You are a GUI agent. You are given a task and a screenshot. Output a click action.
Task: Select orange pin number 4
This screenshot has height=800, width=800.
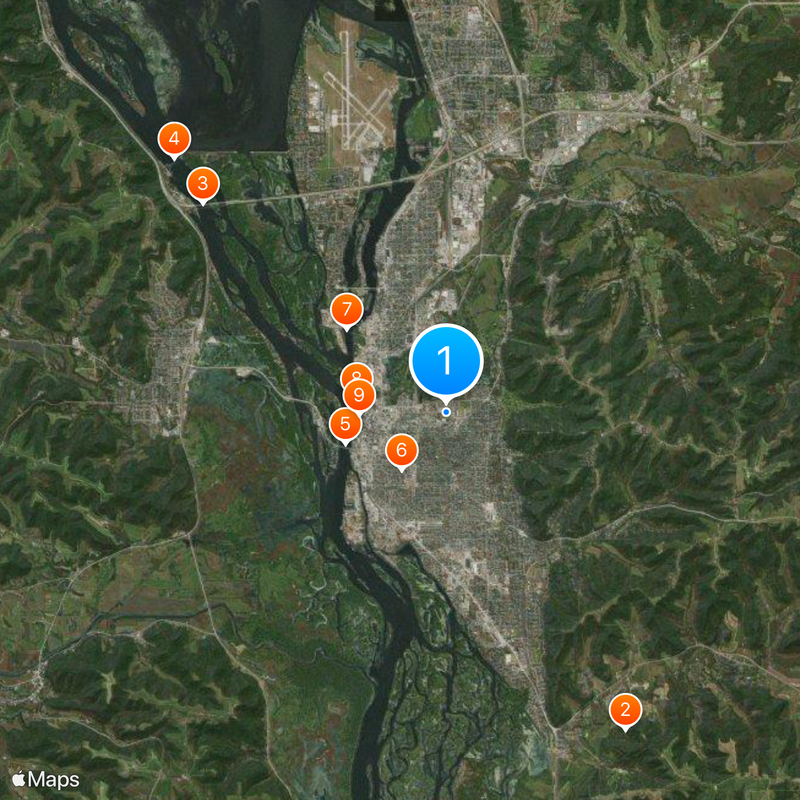point(174,139)
